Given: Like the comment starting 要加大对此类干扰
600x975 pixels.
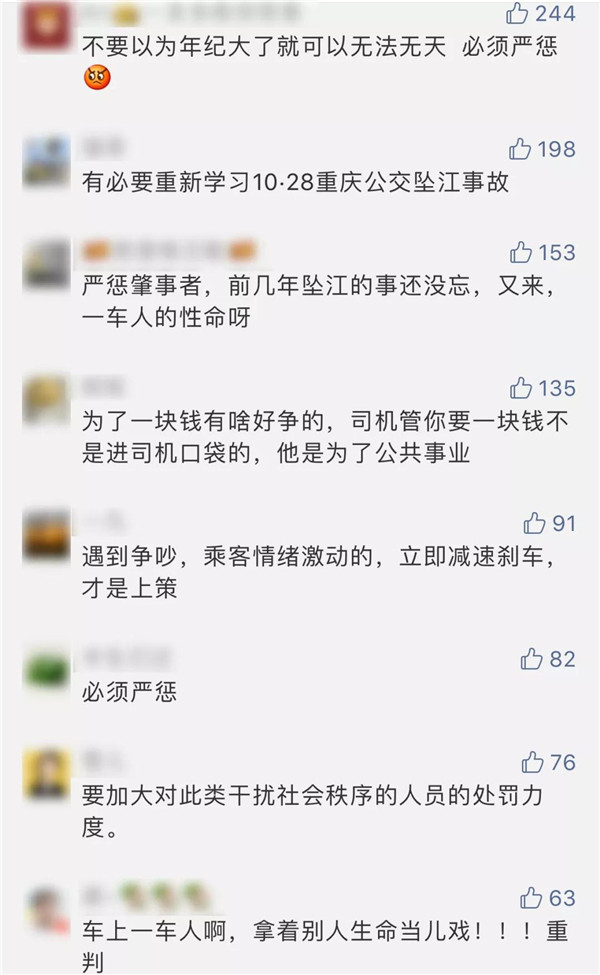Looking at the screenshot, I should pyautogui.click(x=533, y=762).
